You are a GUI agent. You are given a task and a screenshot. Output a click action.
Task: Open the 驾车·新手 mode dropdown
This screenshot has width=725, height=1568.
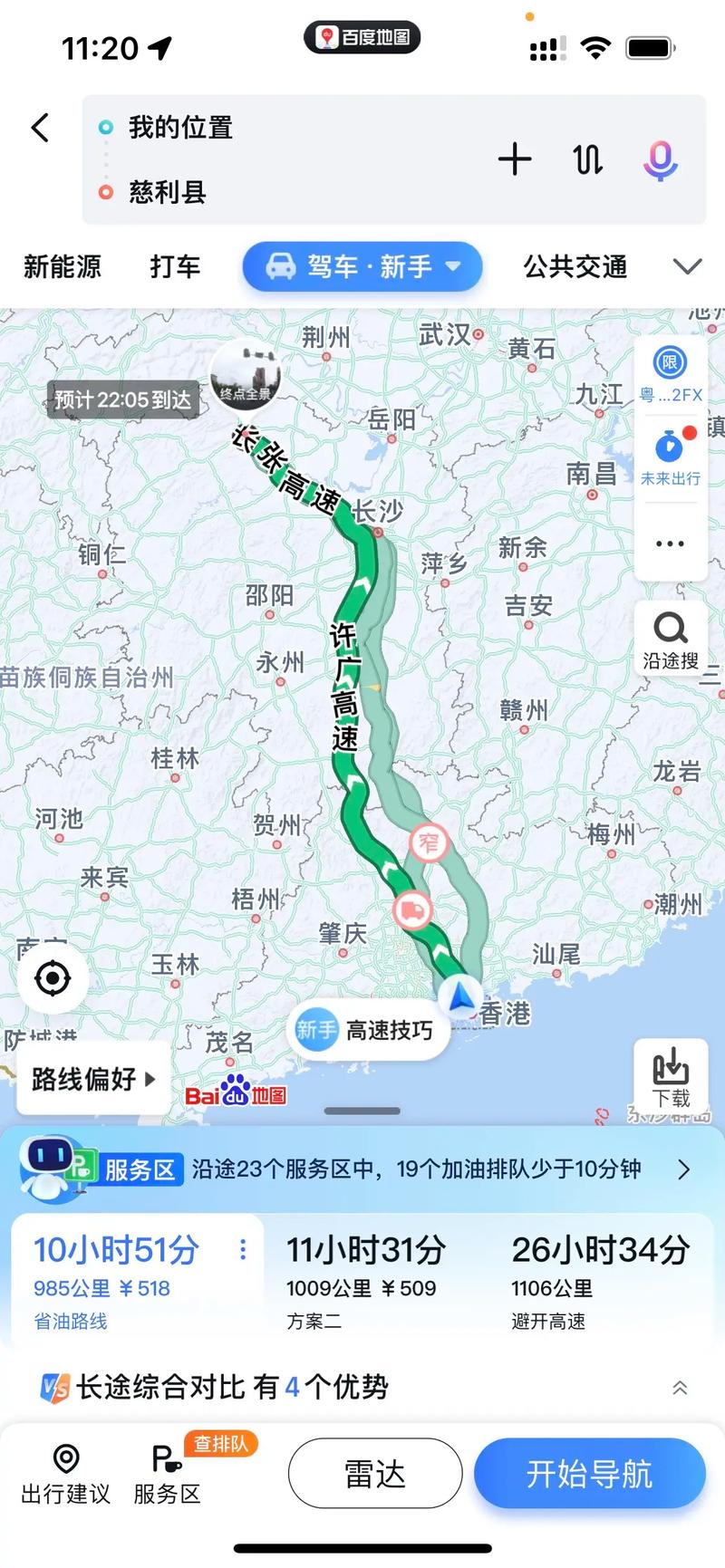click(362, 267)
